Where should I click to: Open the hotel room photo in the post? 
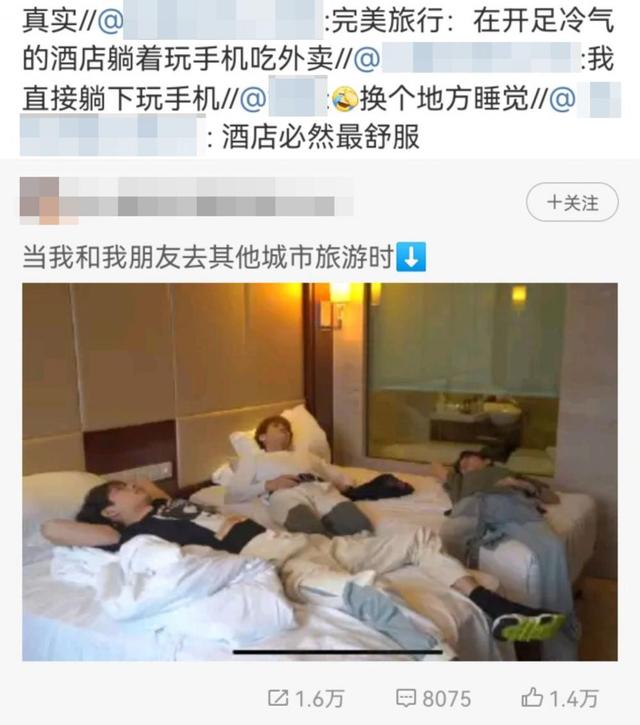[x=320, y=471]
